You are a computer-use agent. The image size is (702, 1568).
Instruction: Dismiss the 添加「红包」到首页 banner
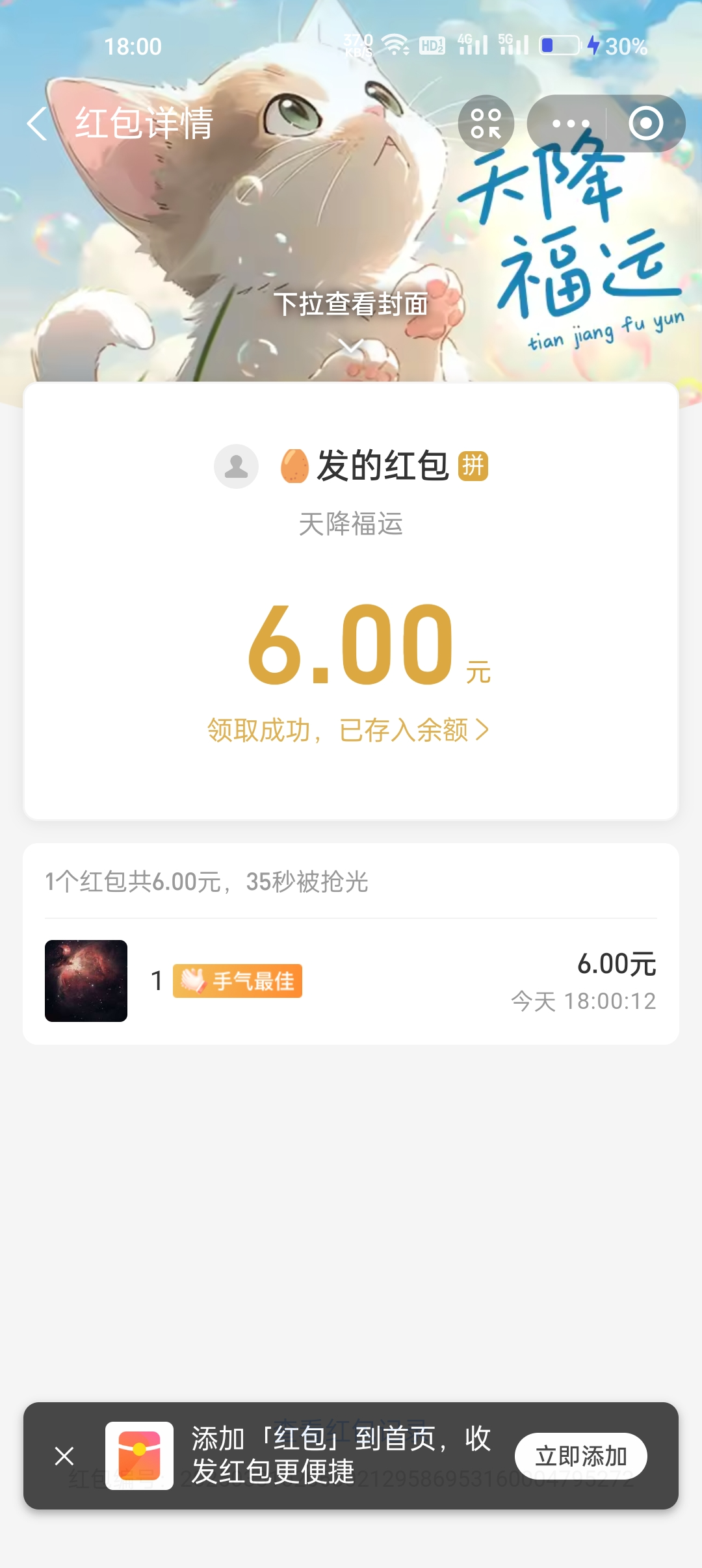[x=64, y=1456]
